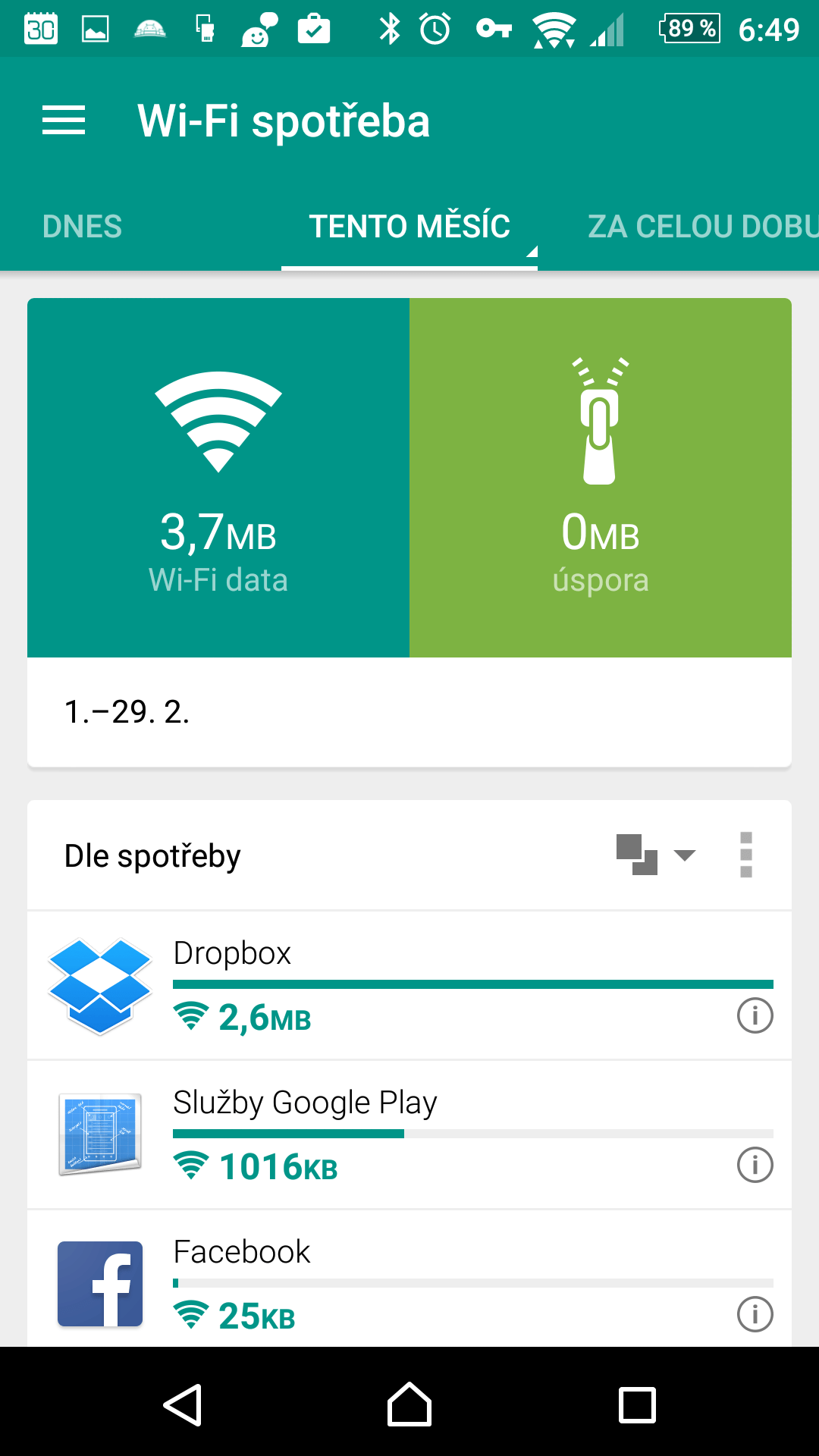
Task: Switch to the DNES tab
Action: 82,226
